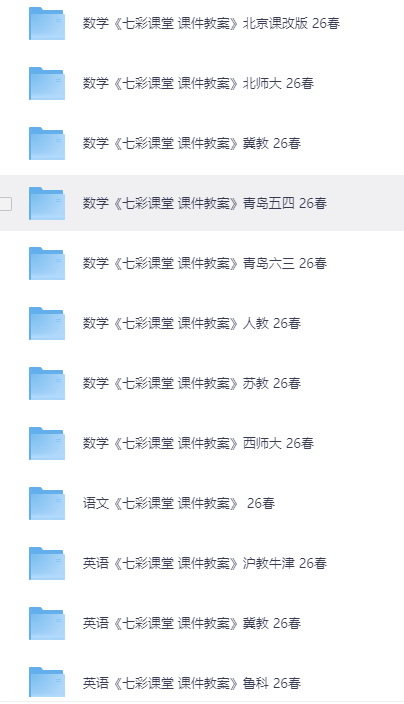Open 数学 北师大 26春 folder

[198, 84]
